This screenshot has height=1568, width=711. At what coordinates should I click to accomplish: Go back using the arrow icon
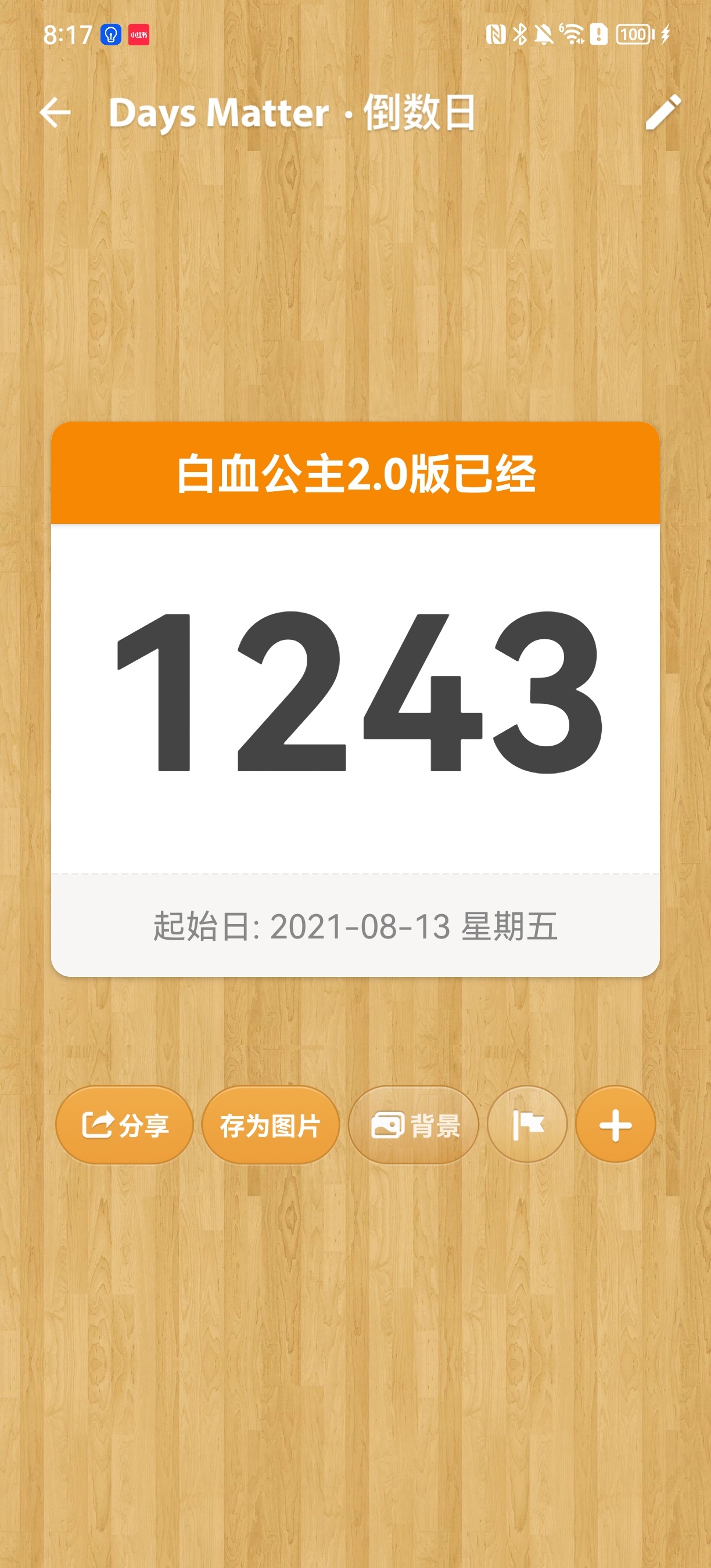tap(55, 113)
